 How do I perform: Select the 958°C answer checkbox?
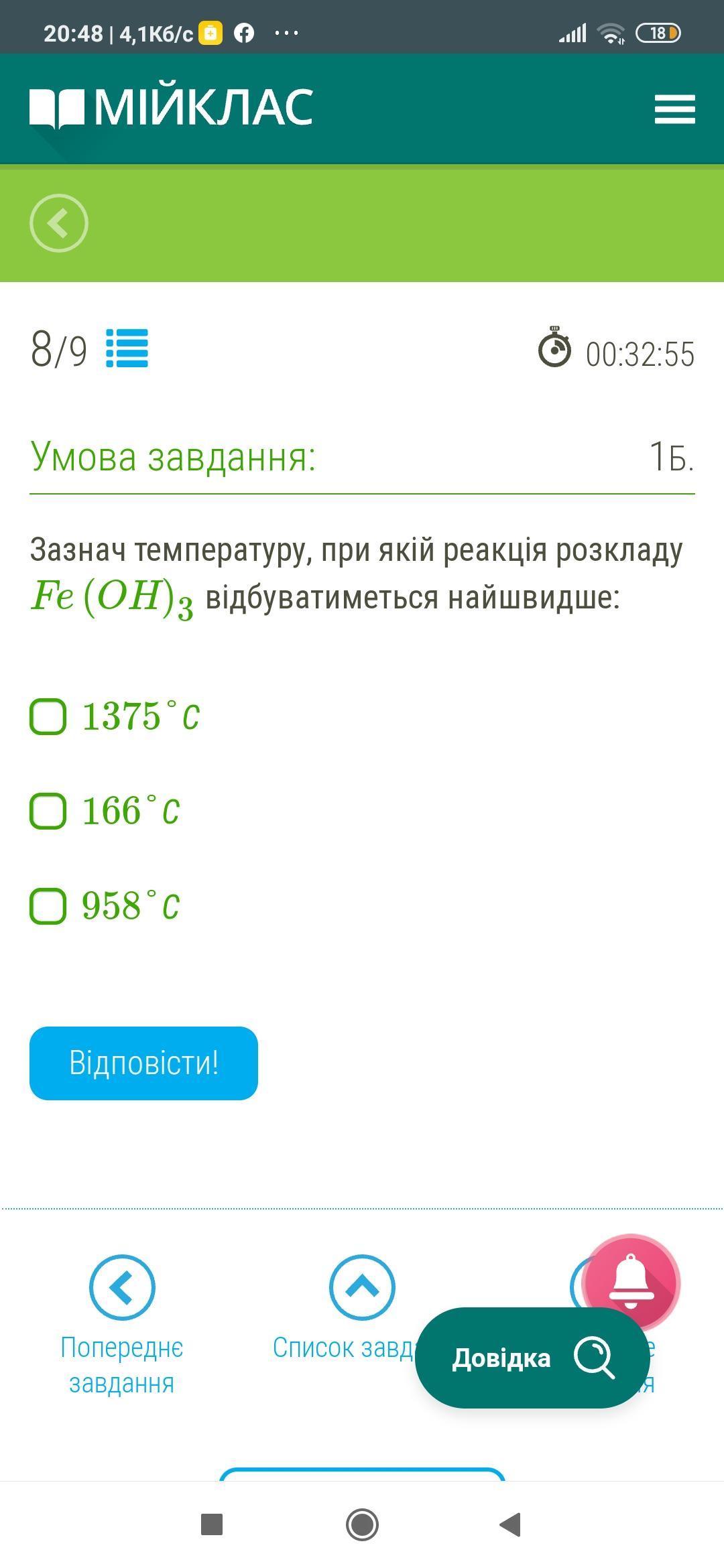pyautogui.click(x=48, y=907)
